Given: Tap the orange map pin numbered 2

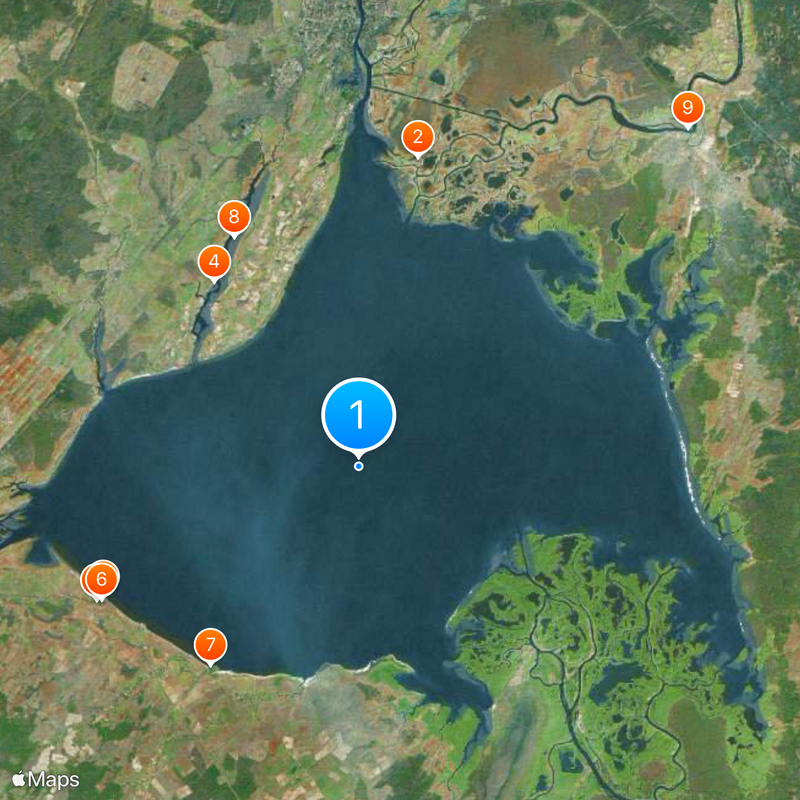Looking at the screenshot, I should [417, 137].
